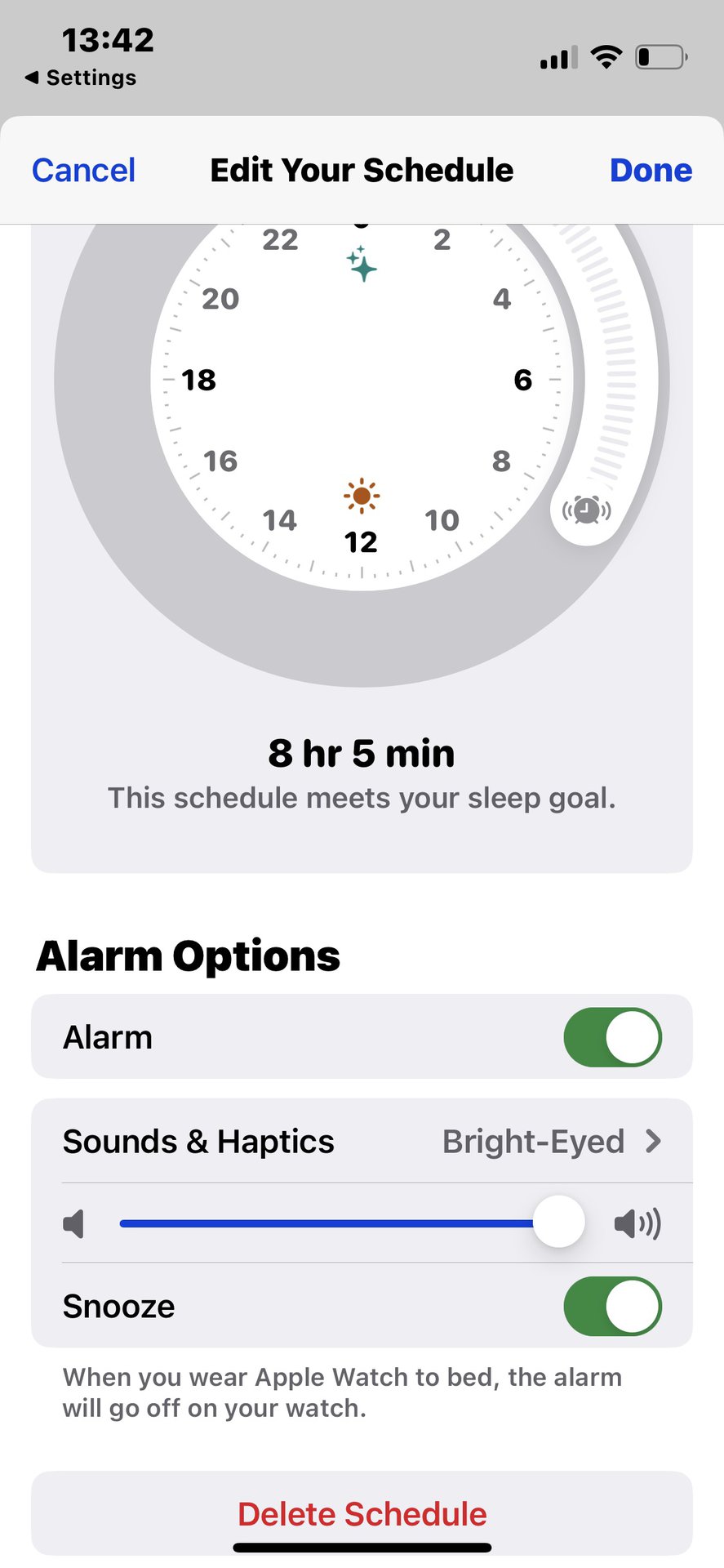The image size is (724, 1568).
Task: Disable the Snooze toggle
Action: 612,1306
